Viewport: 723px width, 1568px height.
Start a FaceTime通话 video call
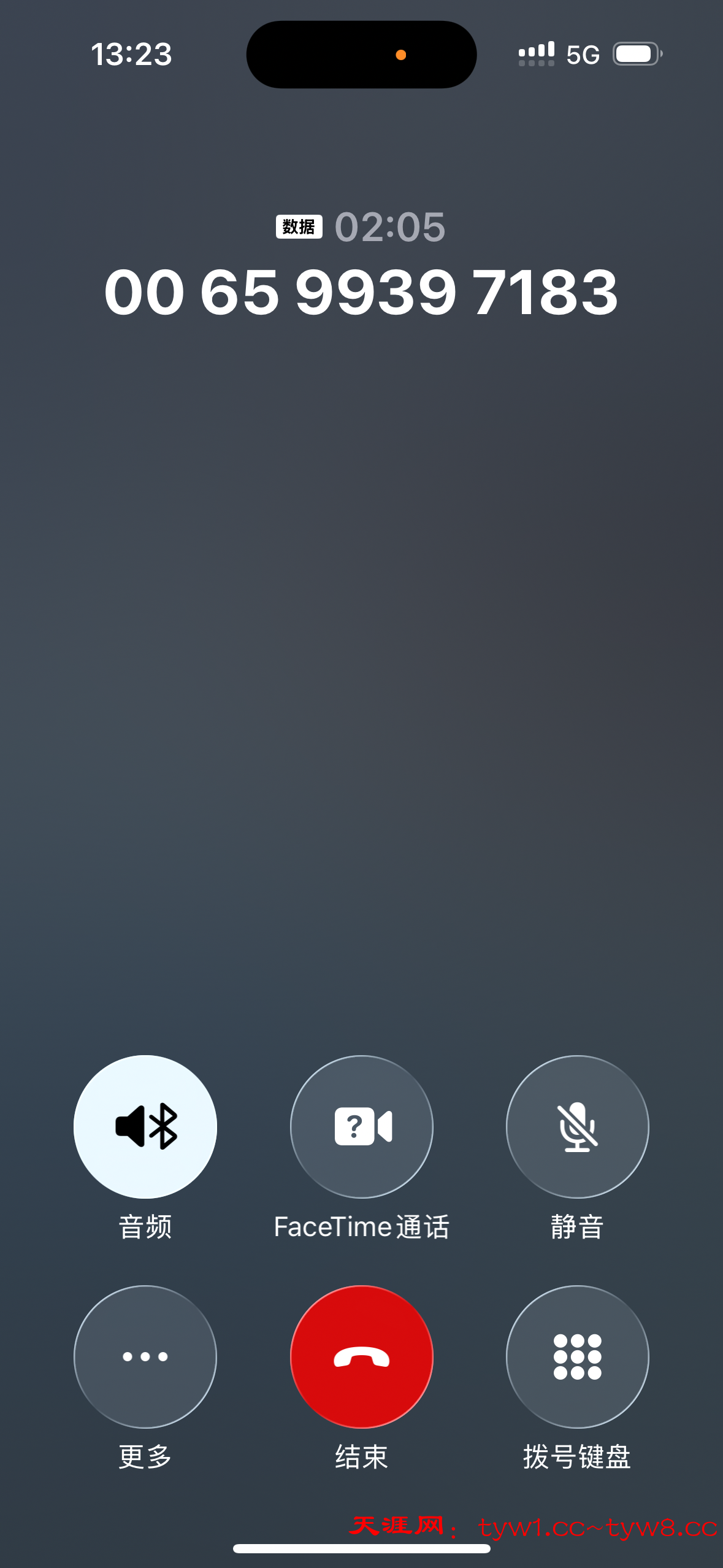tap(361, 1126)
